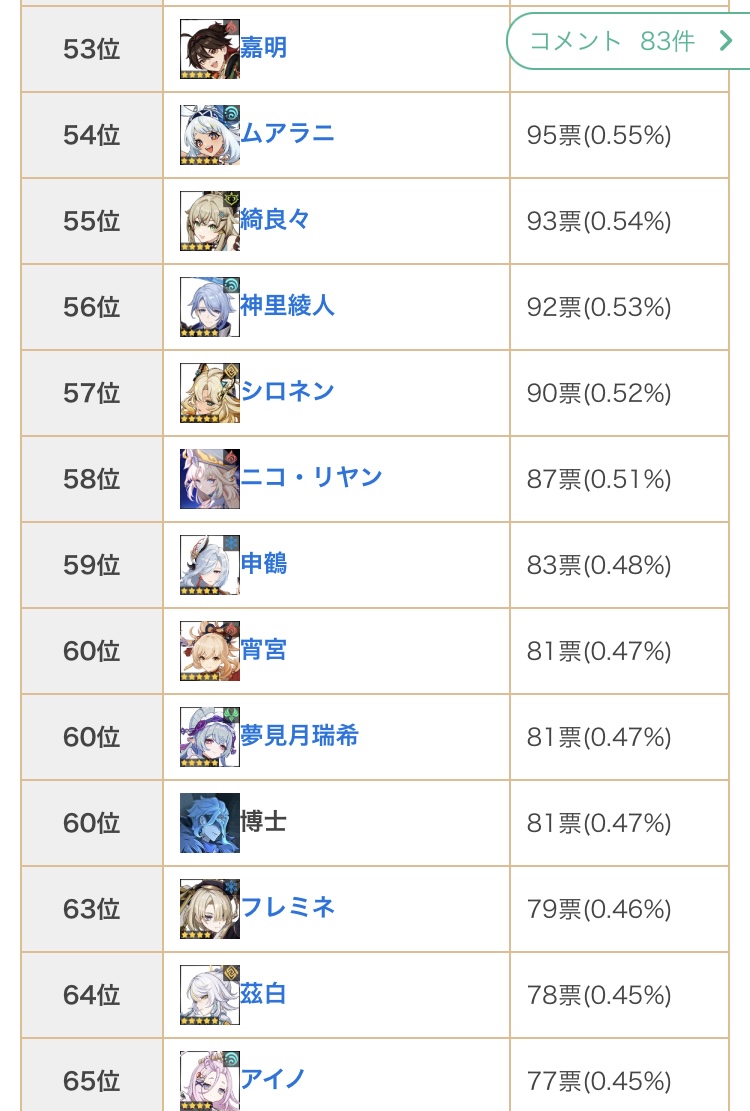Open the 嘉明 character link
This screenshot has height=1111, width=750.
(263, 47)
